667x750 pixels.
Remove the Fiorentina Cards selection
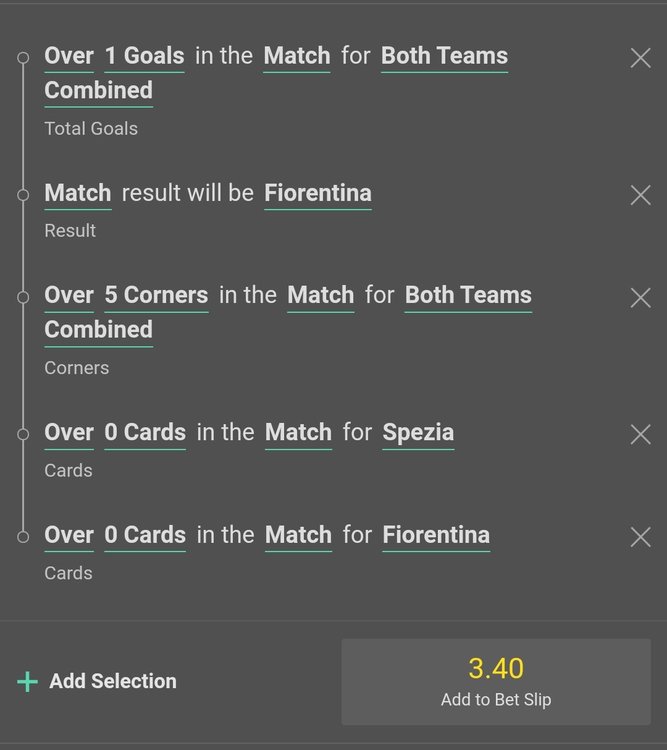(x=640, y=537)
